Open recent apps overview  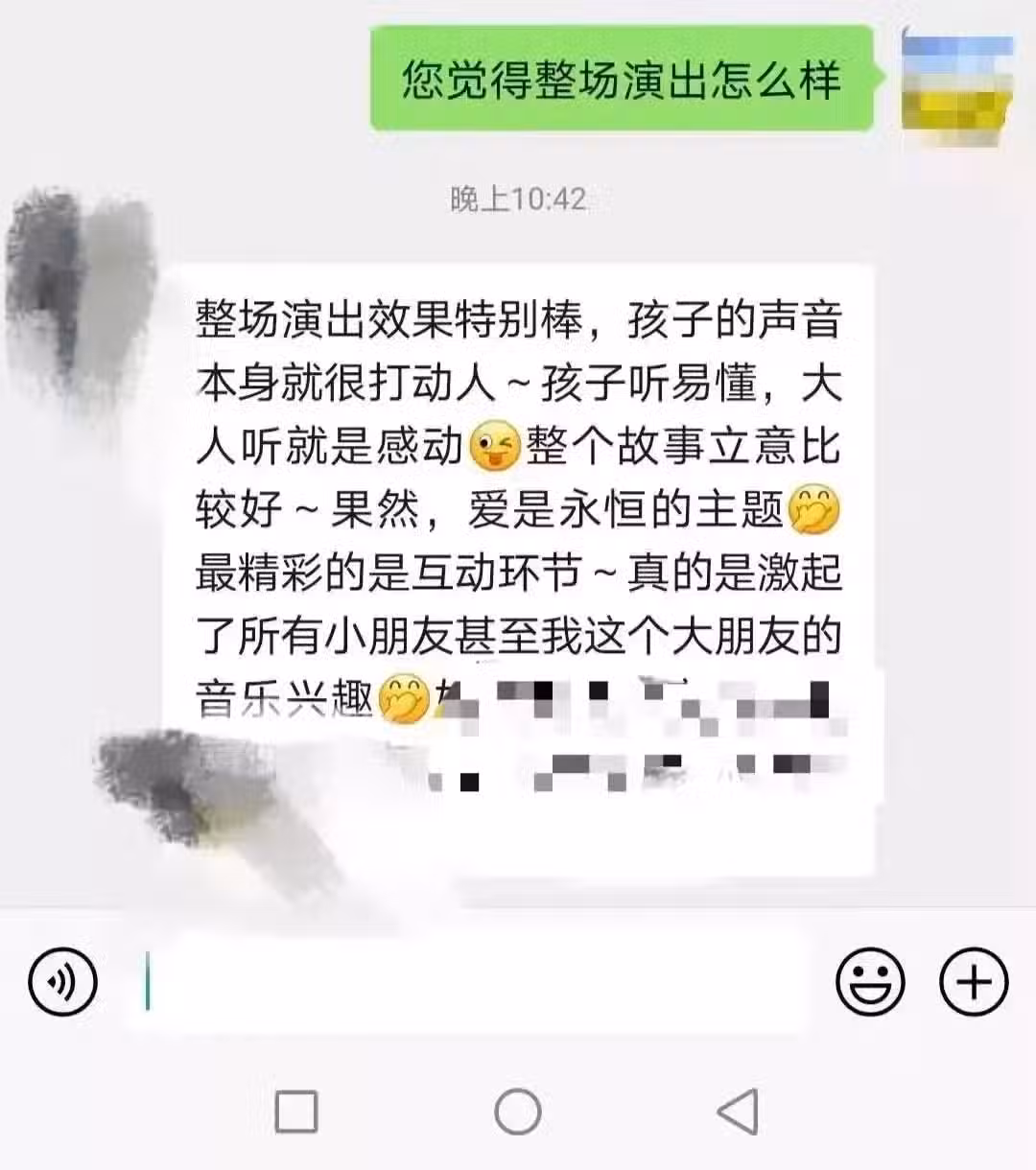[296, 1112]
